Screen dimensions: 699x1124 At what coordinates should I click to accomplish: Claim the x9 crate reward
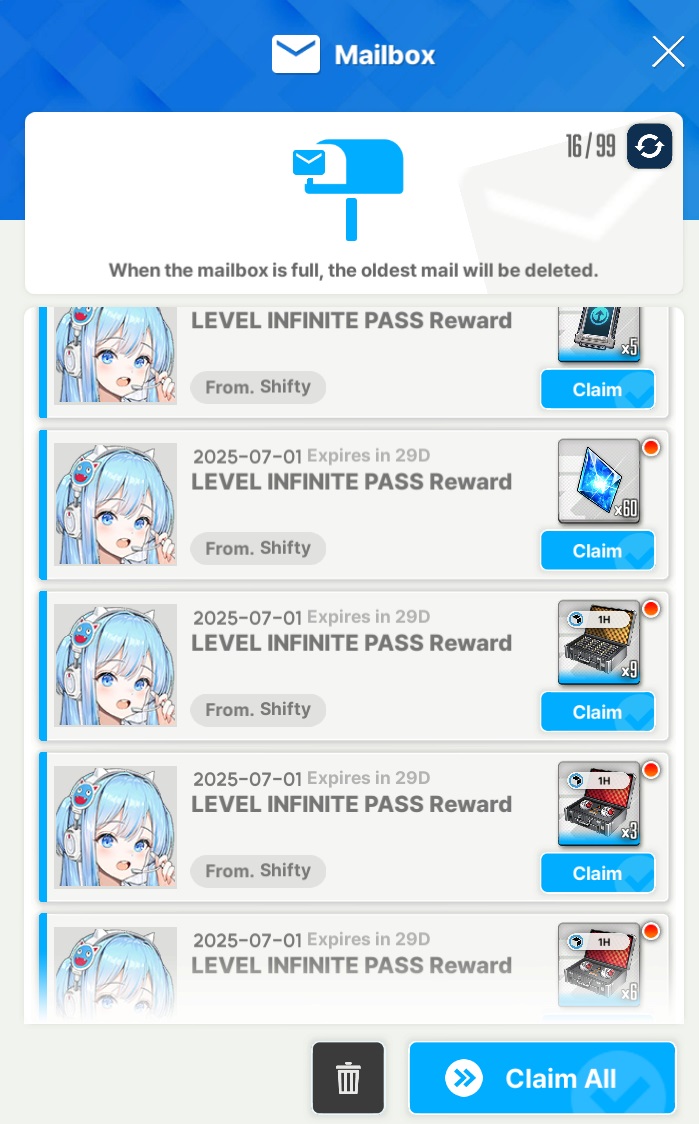point(597,712)
